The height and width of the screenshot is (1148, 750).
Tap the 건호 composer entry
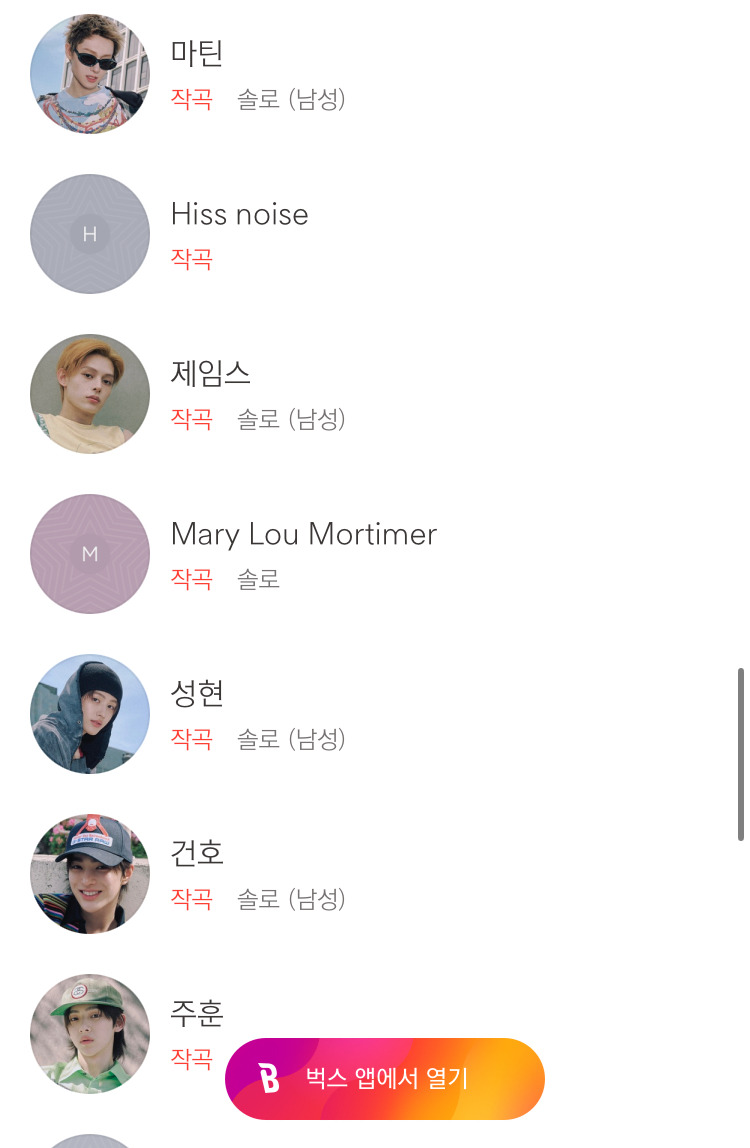click(197, 854)
